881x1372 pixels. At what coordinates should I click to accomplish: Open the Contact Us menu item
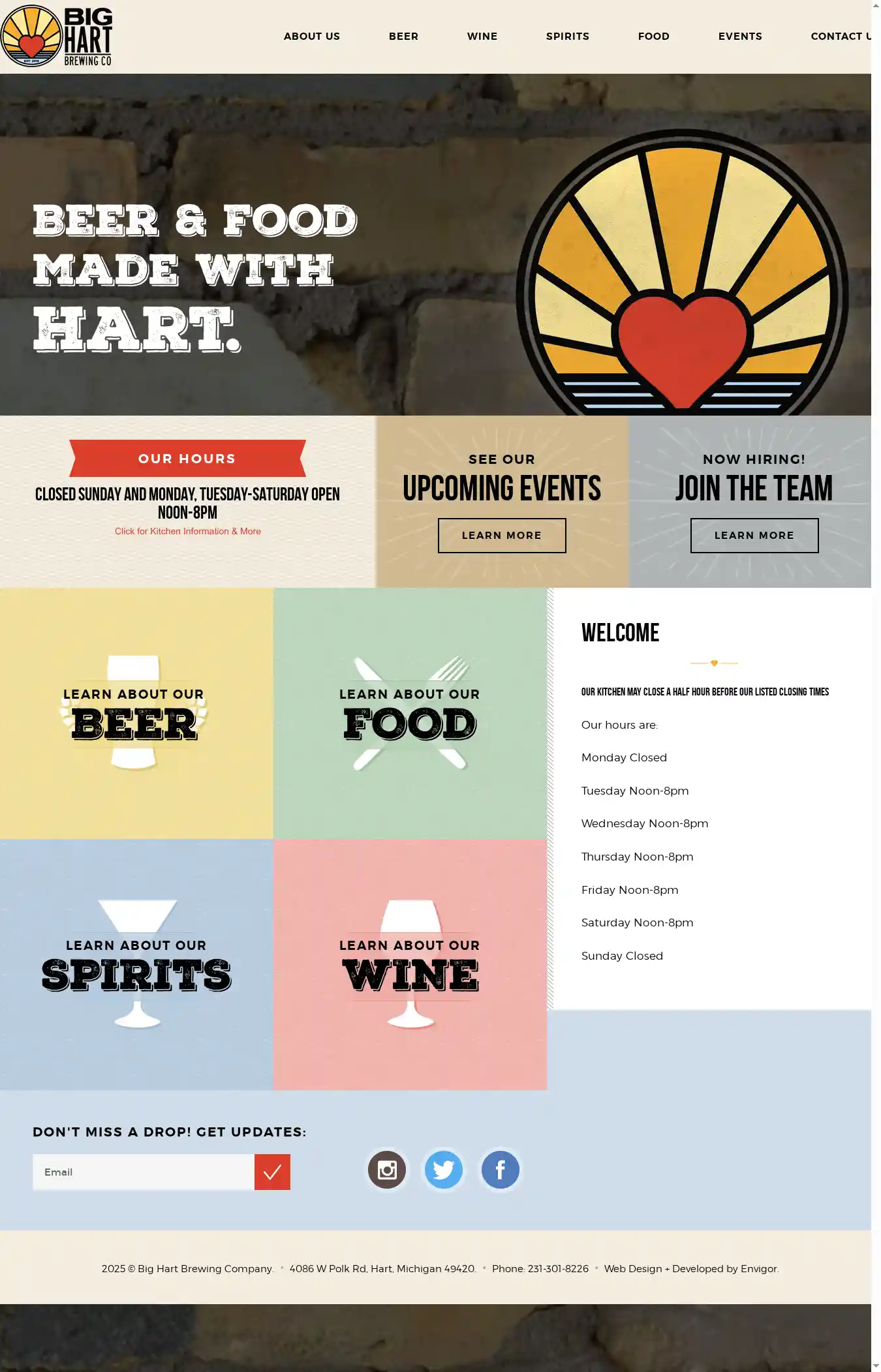click(840, 37)
